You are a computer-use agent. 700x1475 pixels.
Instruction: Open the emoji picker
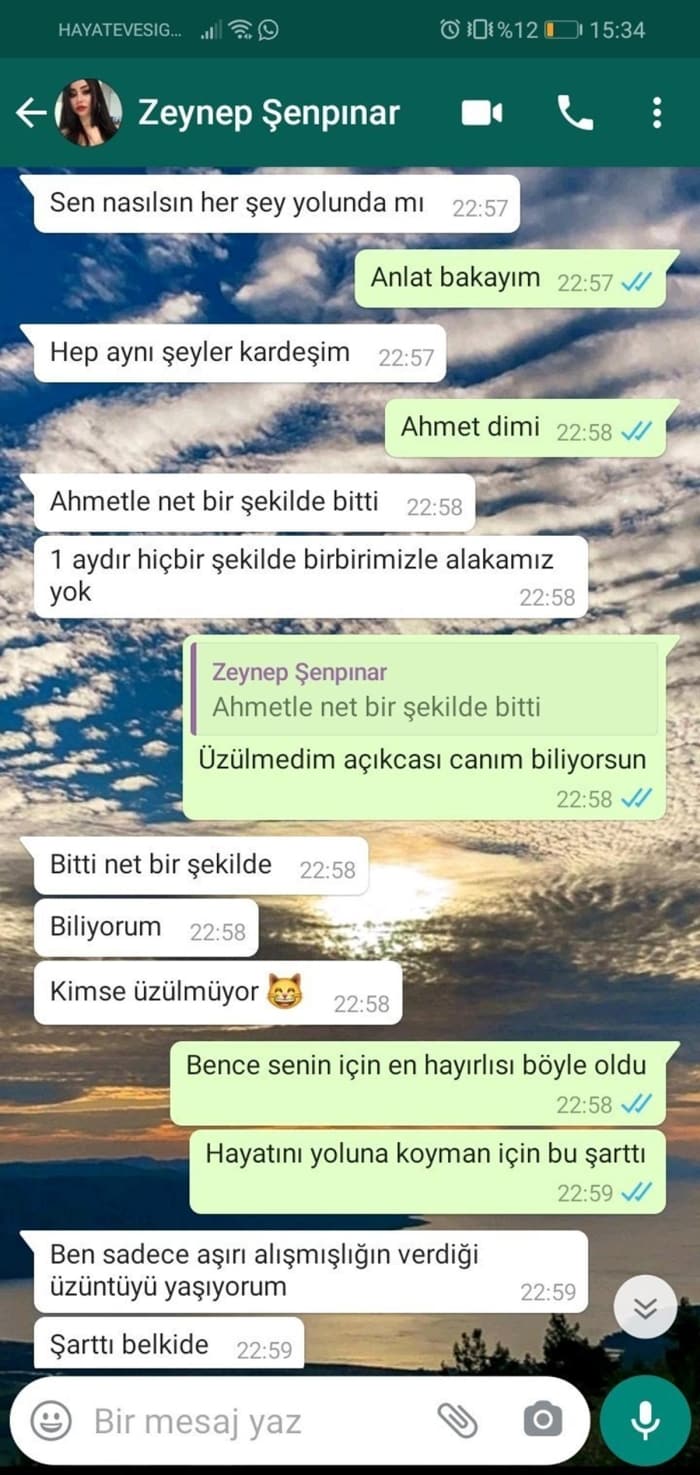point(50,1420)
